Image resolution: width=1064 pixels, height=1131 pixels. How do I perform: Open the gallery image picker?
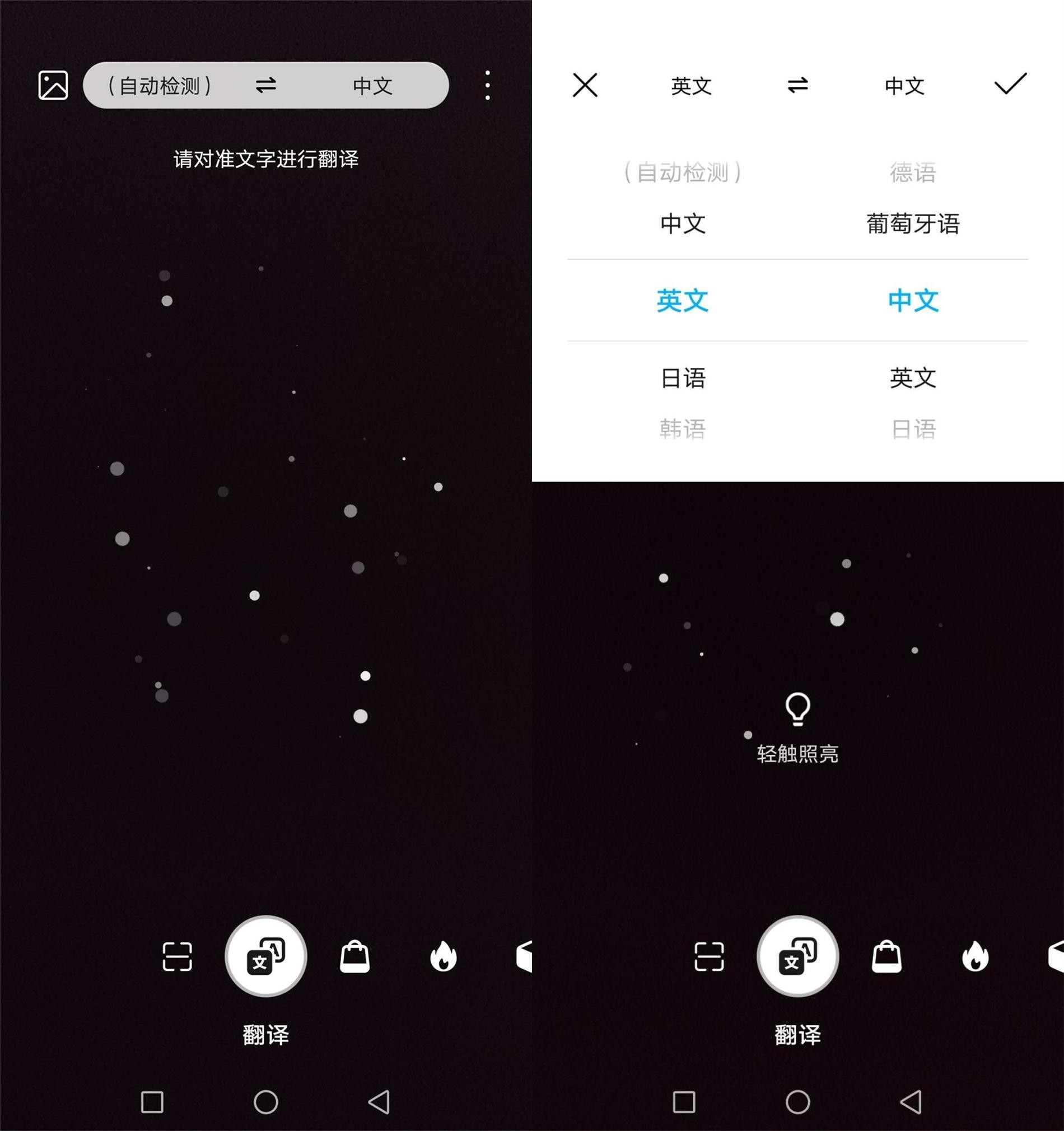coord(53,85)
